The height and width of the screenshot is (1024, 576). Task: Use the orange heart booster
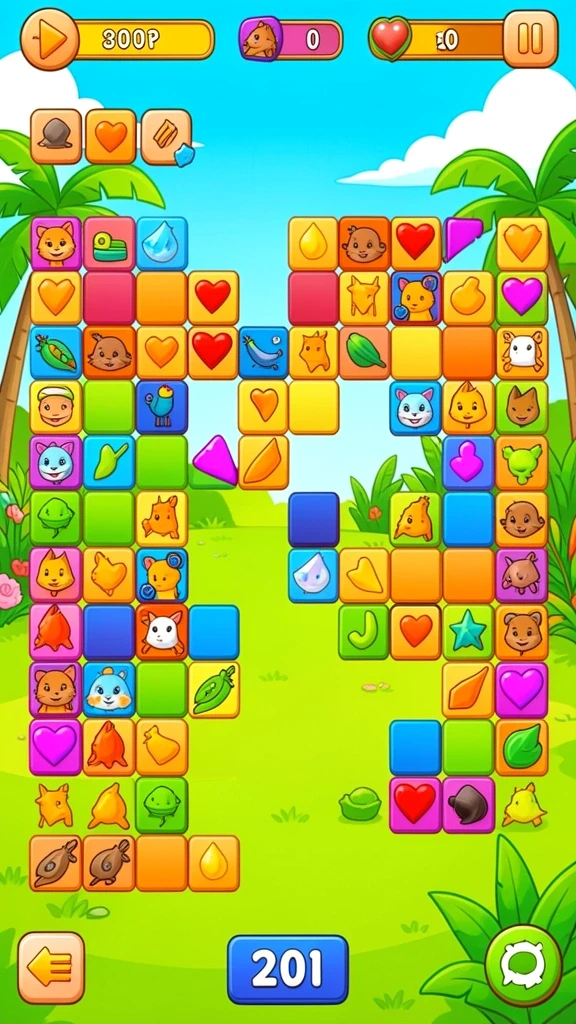point(111,136)
